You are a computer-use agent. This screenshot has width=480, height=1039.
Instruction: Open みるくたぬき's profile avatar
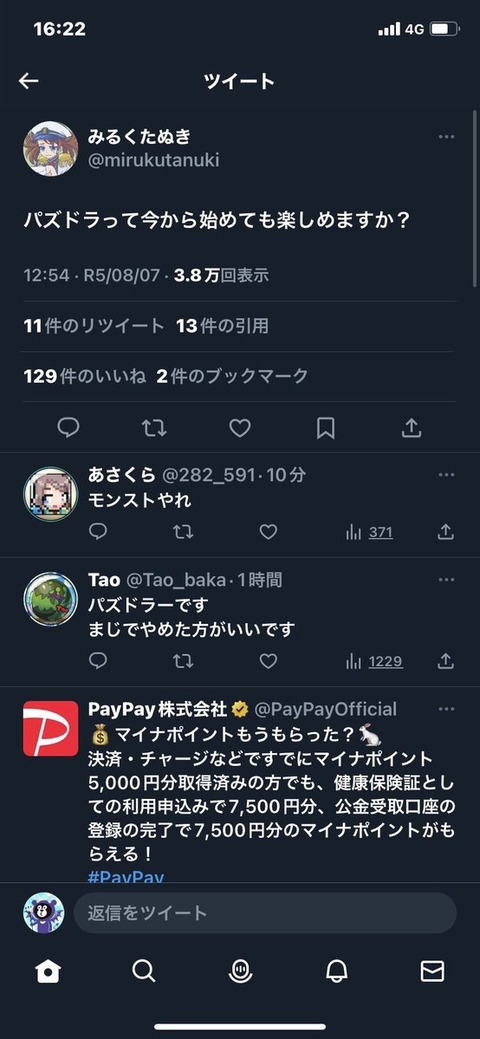(x=51, y=149)
